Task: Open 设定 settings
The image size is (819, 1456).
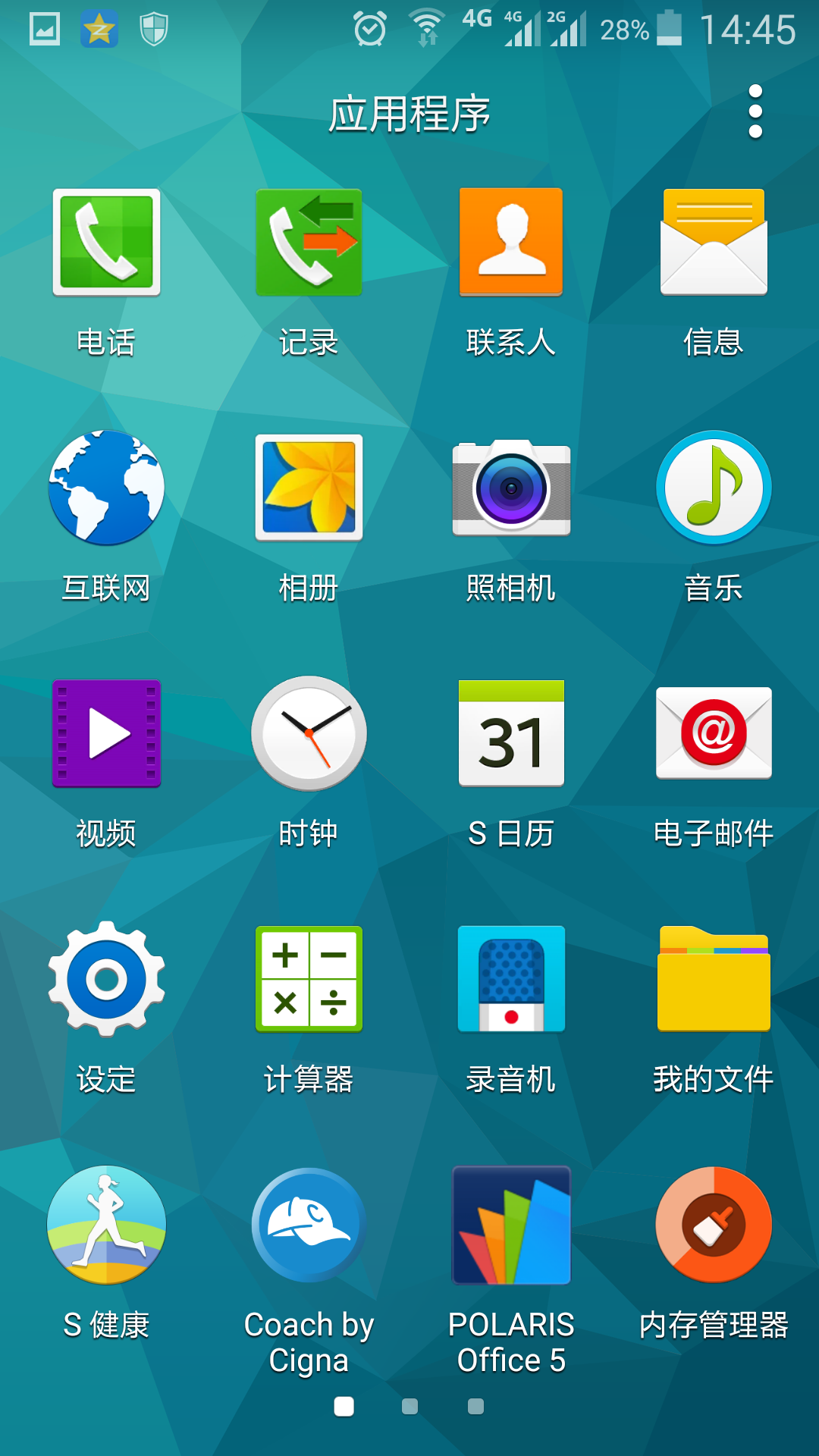Action: [x=106, y=980]
